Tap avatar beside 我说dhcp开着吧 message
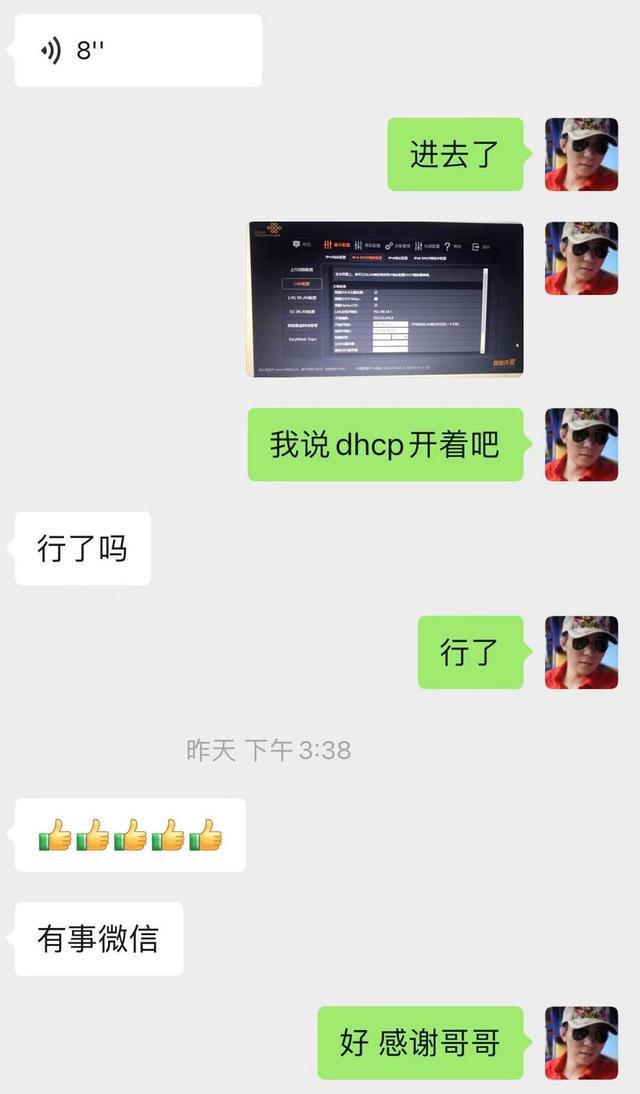The image size is (640, 1094). tap(581, 444)
